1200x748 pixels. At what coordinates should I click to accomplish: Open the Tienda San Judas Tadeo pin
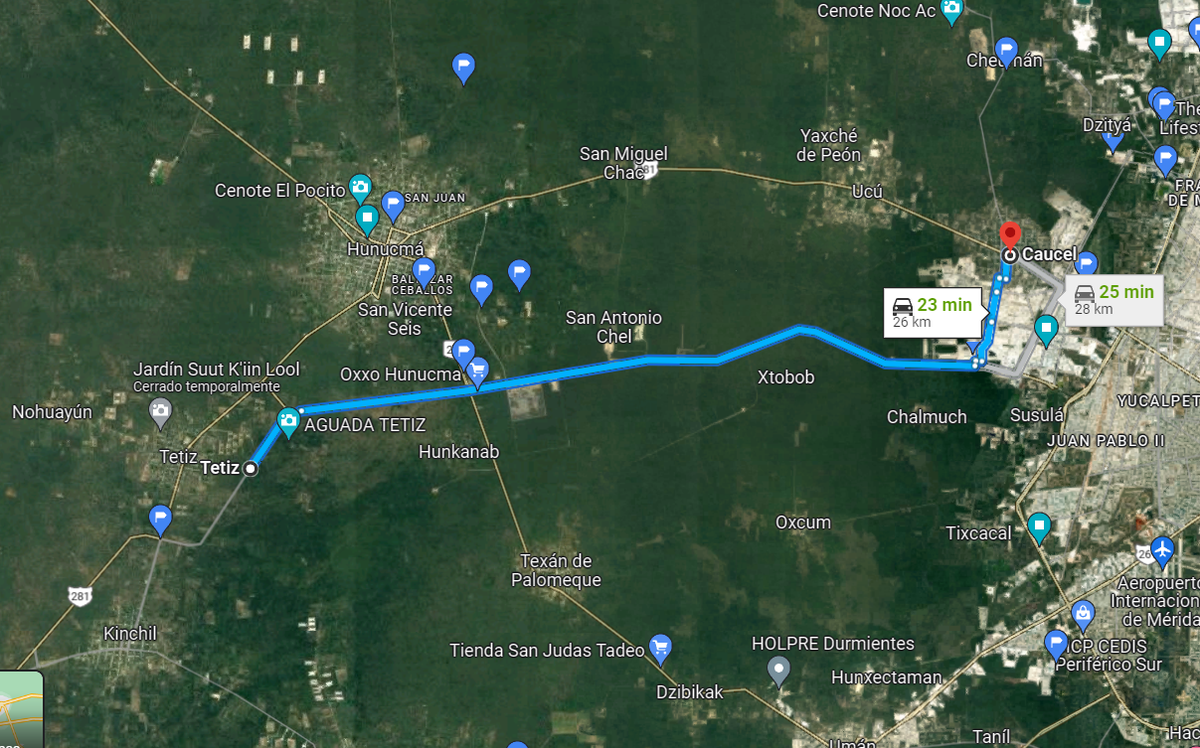[x=660, y=649]
